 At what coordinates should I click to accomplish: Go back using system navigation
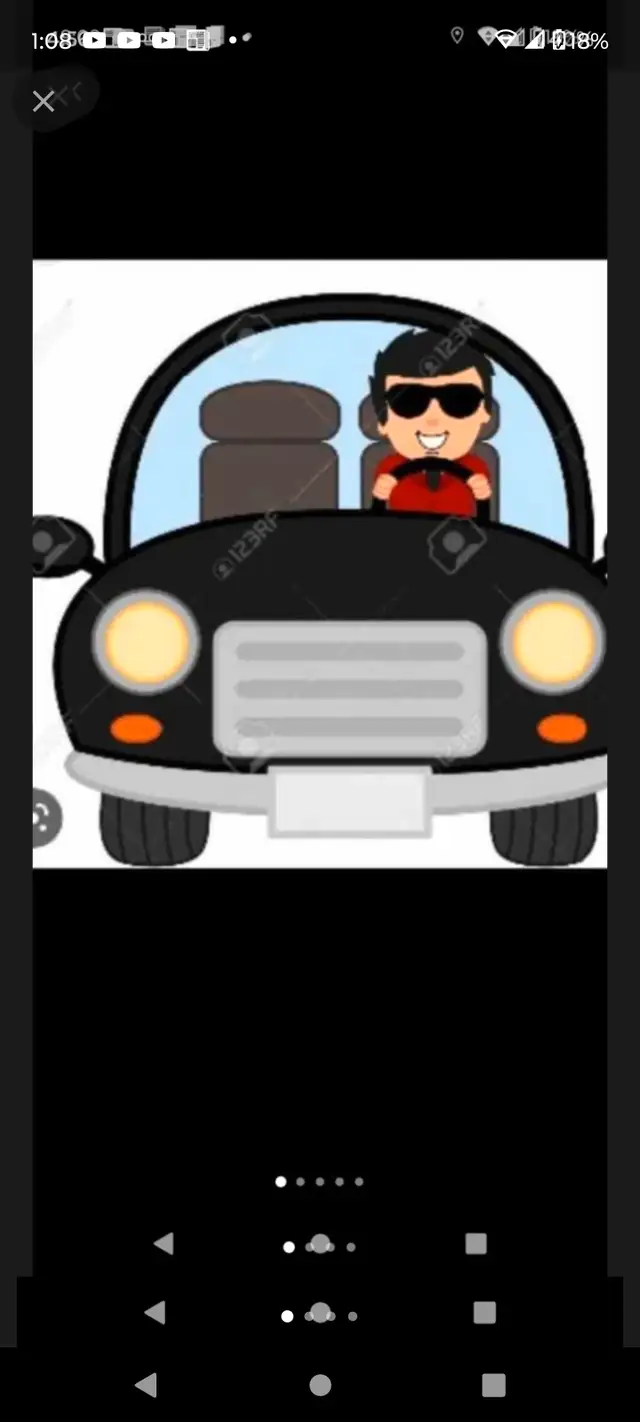(x=146, y=1385)
